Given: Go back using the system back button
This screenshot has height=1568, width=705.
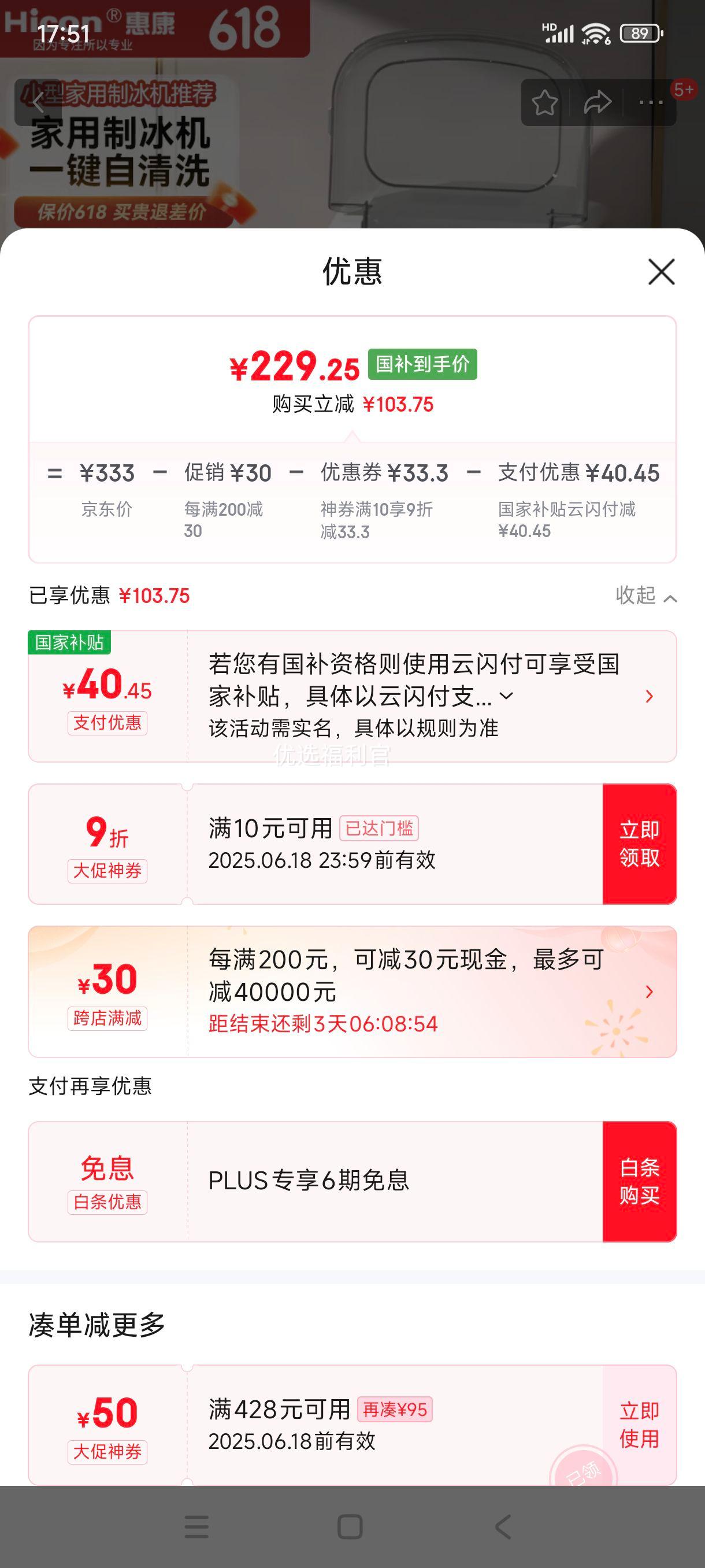Looking at the screenshot, I should [x=503, y=1526].
